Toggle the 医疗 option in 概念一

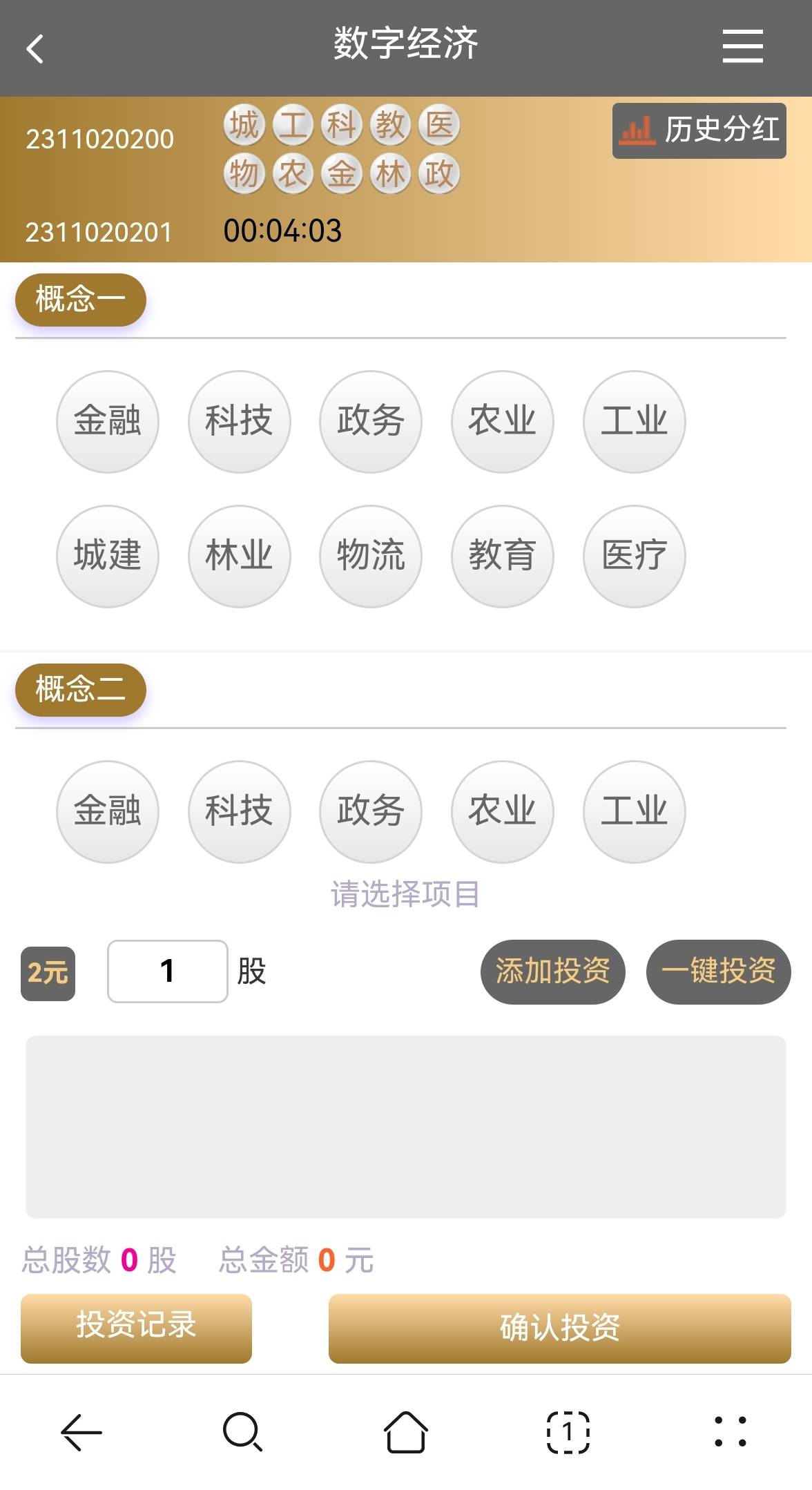point(634,556)
